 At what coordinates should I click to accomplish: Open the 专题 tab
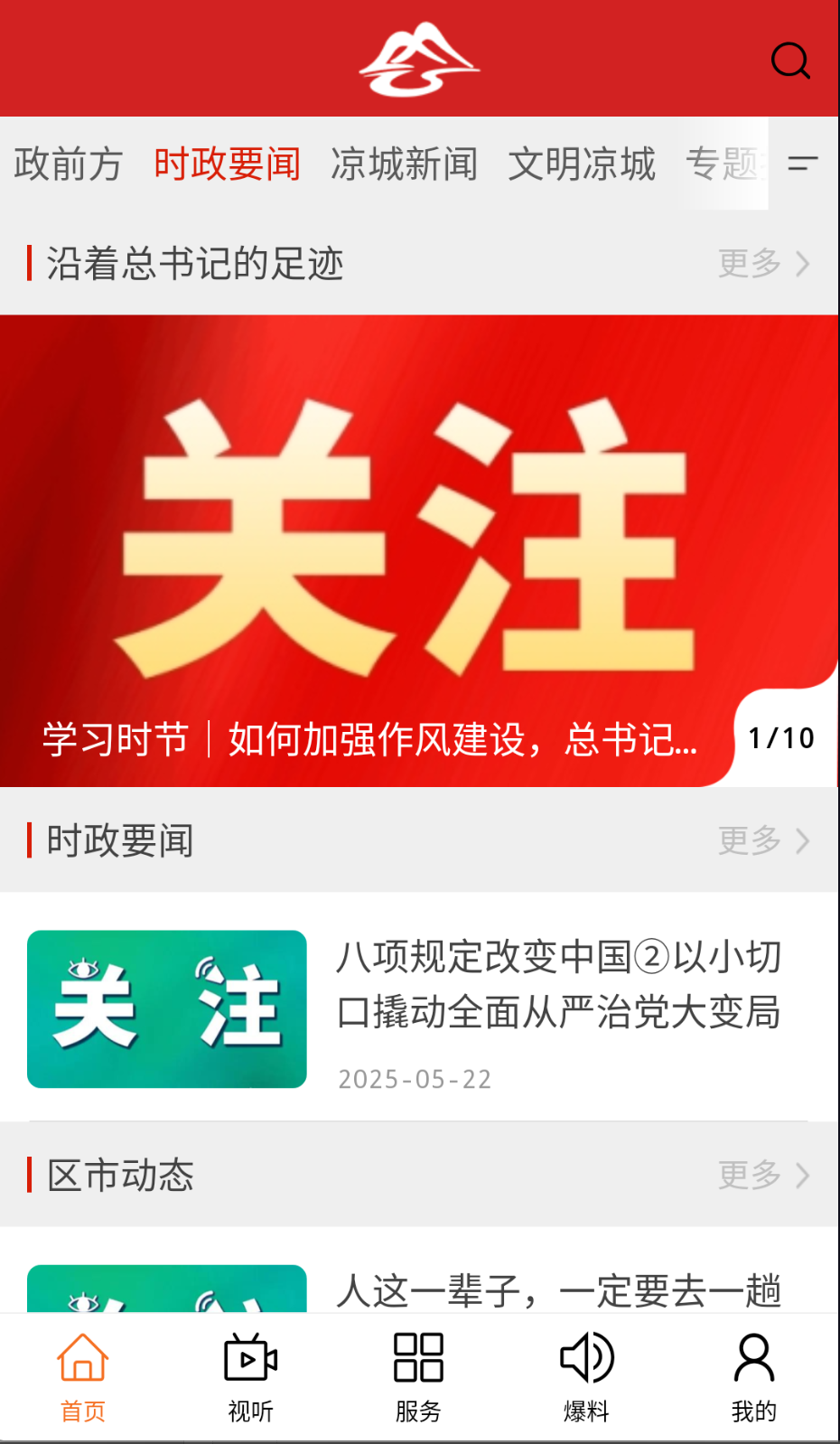723,164
